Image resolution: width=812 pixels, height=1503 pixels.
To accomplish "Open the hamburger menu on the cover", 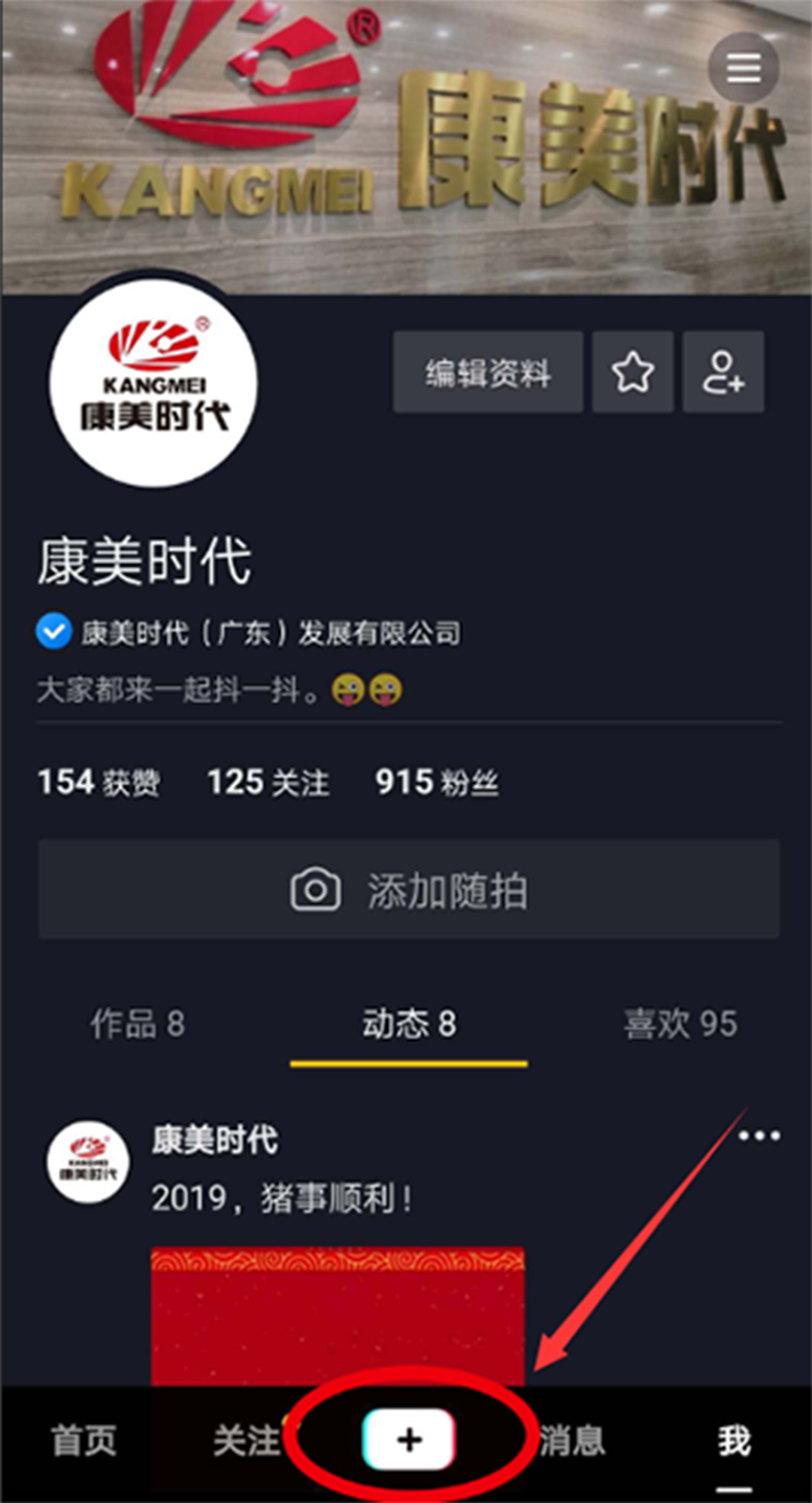I will [x=743, y=69].
